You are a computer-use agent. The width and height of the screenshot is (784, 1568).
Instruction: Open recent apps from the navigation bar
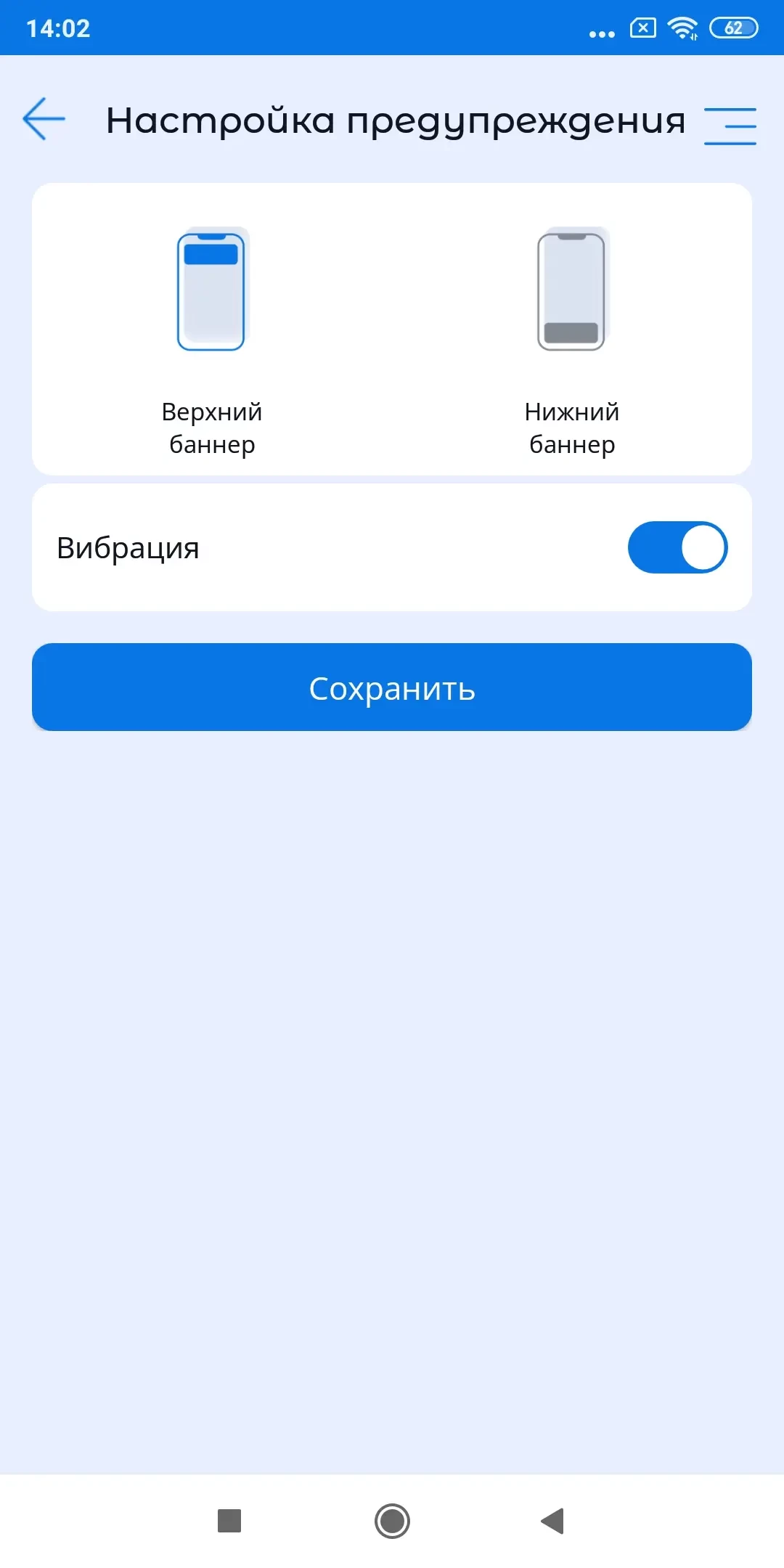(x=229, y=1520)
